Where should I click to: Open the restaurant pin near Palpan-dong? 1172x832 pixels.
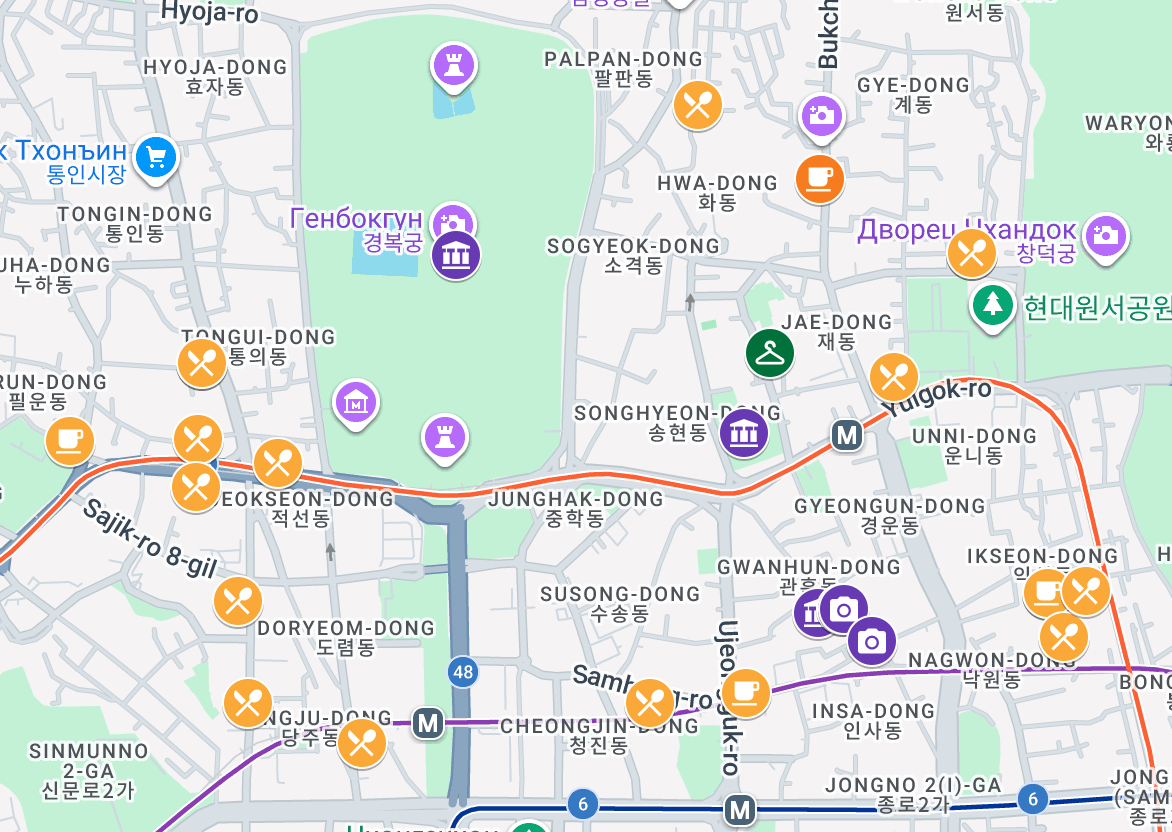click(697, 104)
